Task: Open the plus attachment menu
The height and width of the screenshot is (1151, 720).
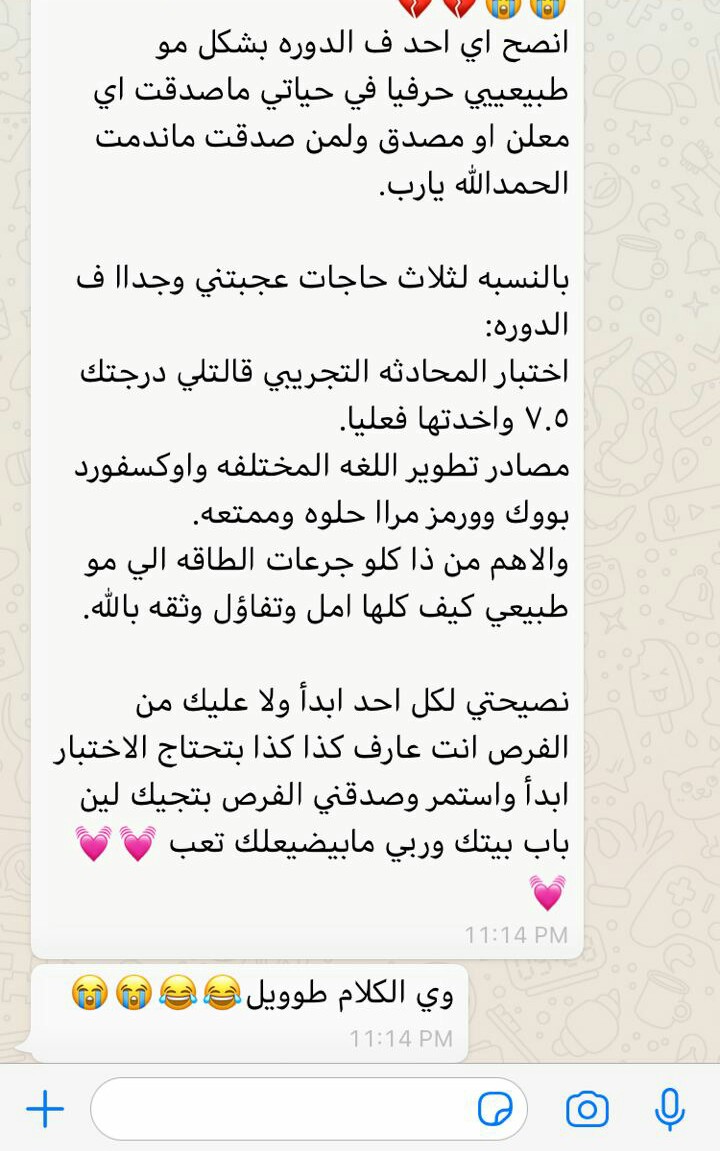Action: 44,1108
